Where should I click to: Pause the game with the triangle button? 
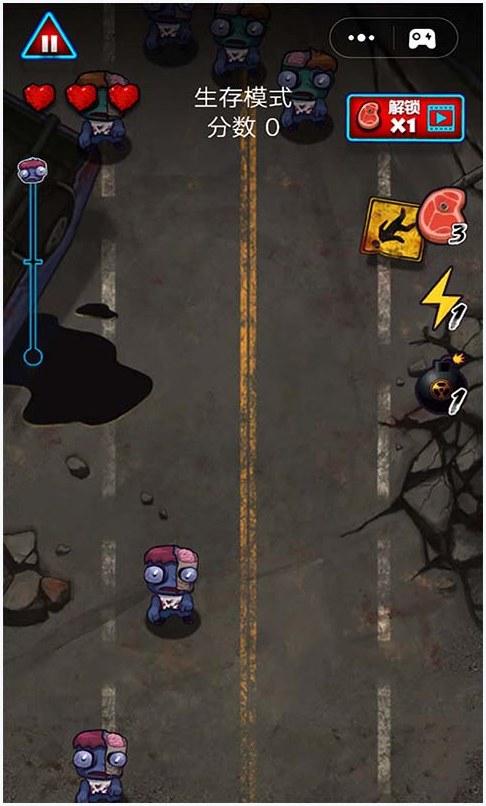(x=49, y=38)
